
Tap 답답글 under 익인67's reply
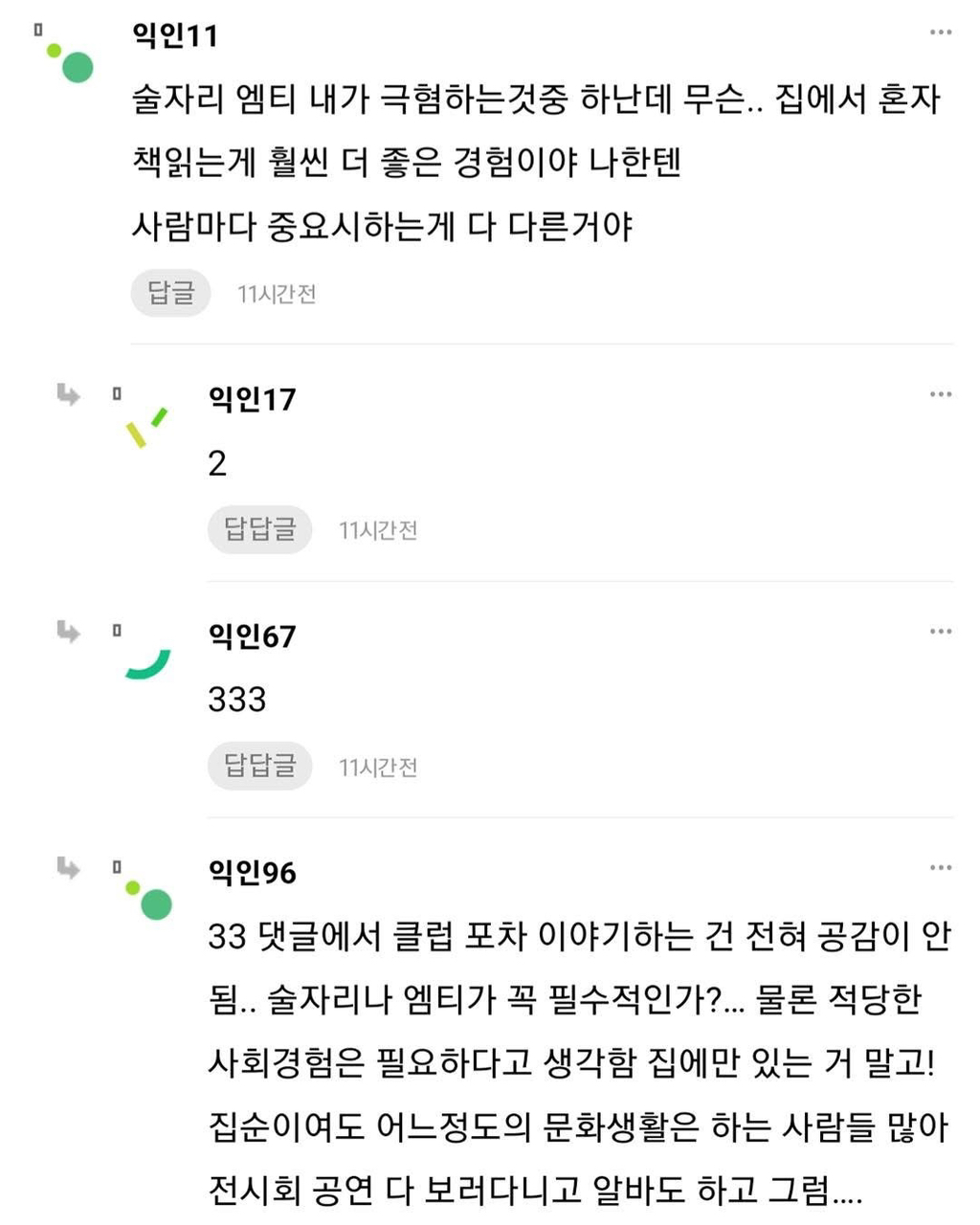click(259, 766)
